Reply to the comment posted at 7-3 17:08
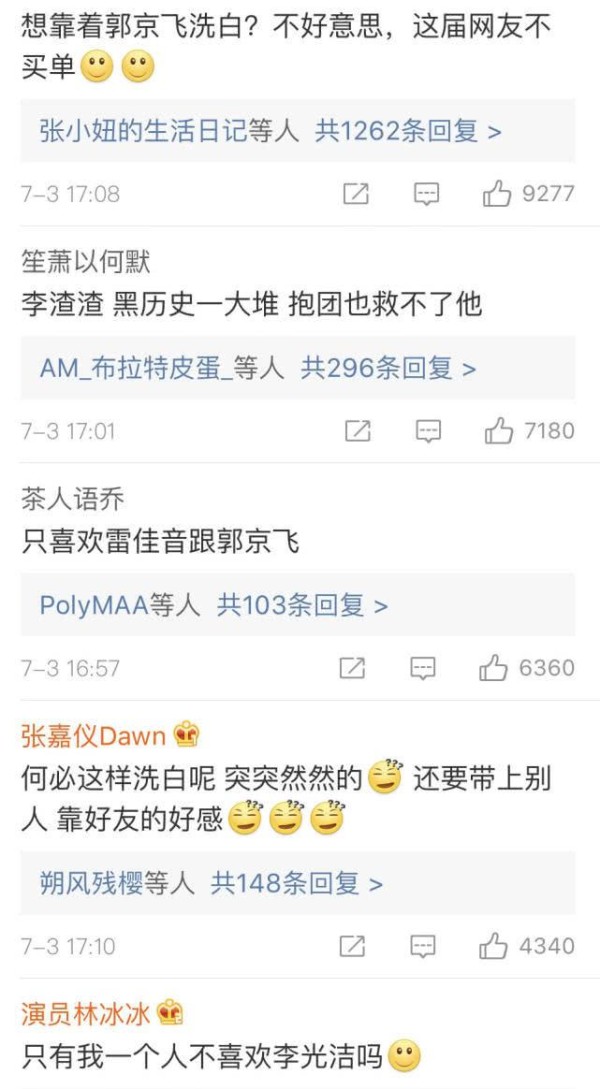This screenshot has height=1089, width=600. [427, 194]
